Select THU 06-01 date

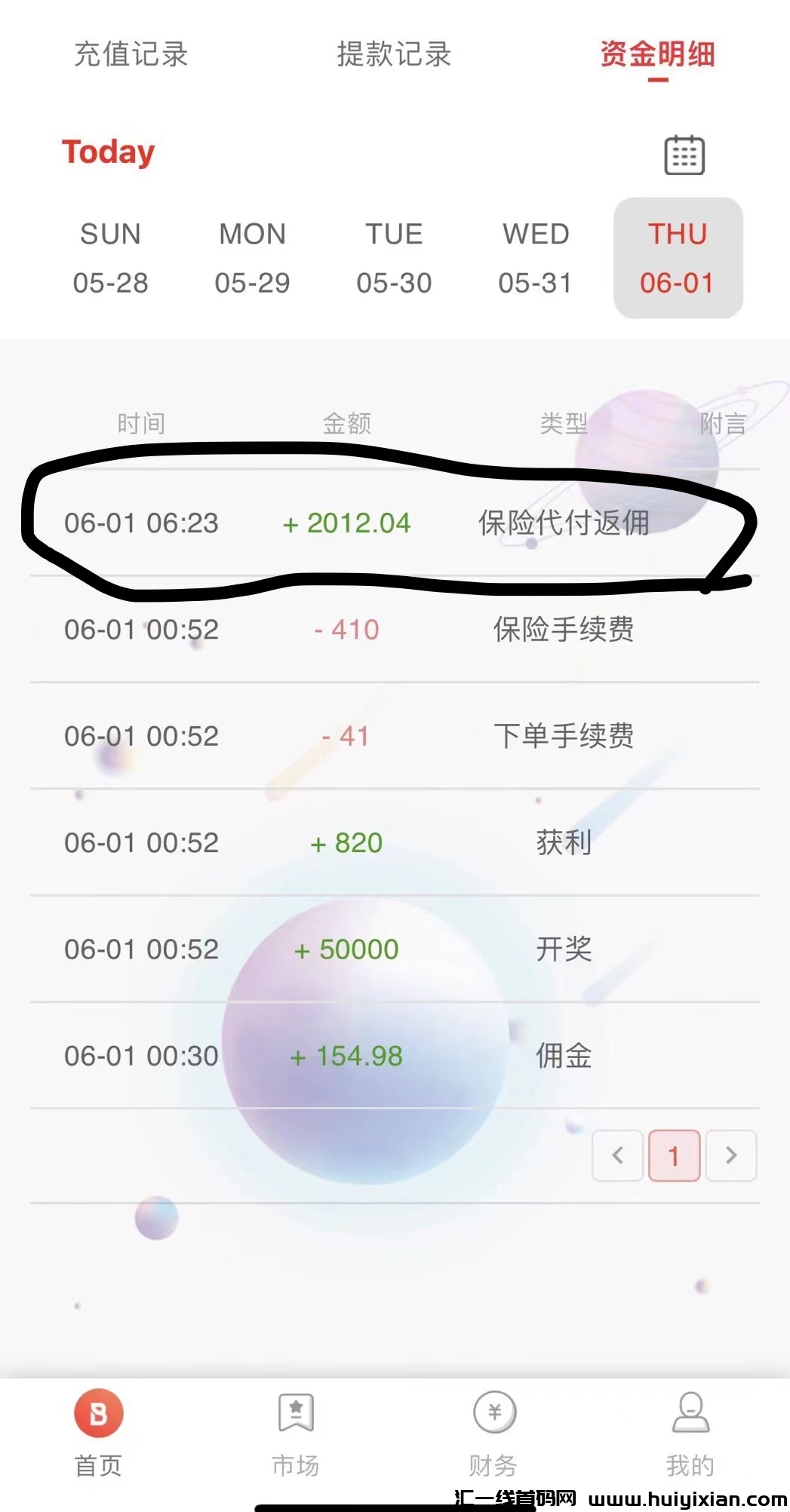point(678,258)
